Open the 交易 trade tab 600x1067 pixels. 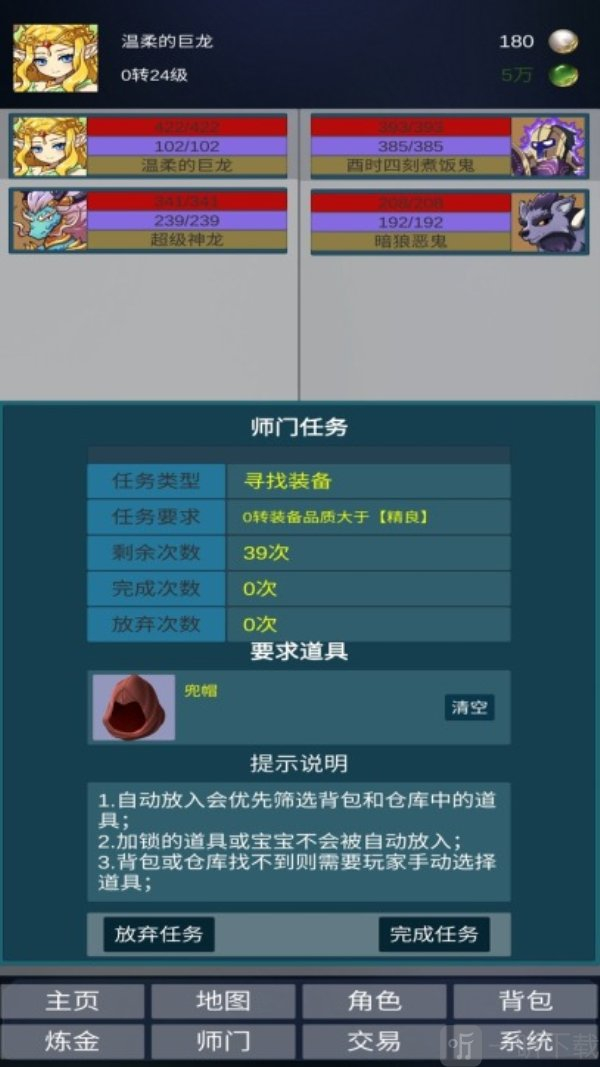374,1041
